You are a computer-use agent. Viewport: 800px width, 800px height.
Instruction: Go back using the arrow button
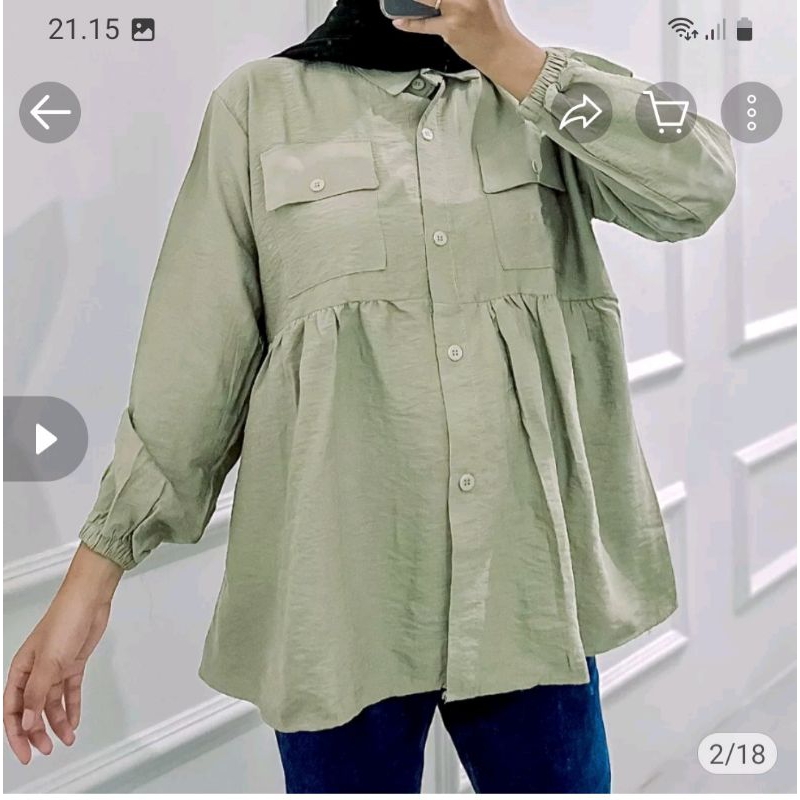tap(50, 112)
